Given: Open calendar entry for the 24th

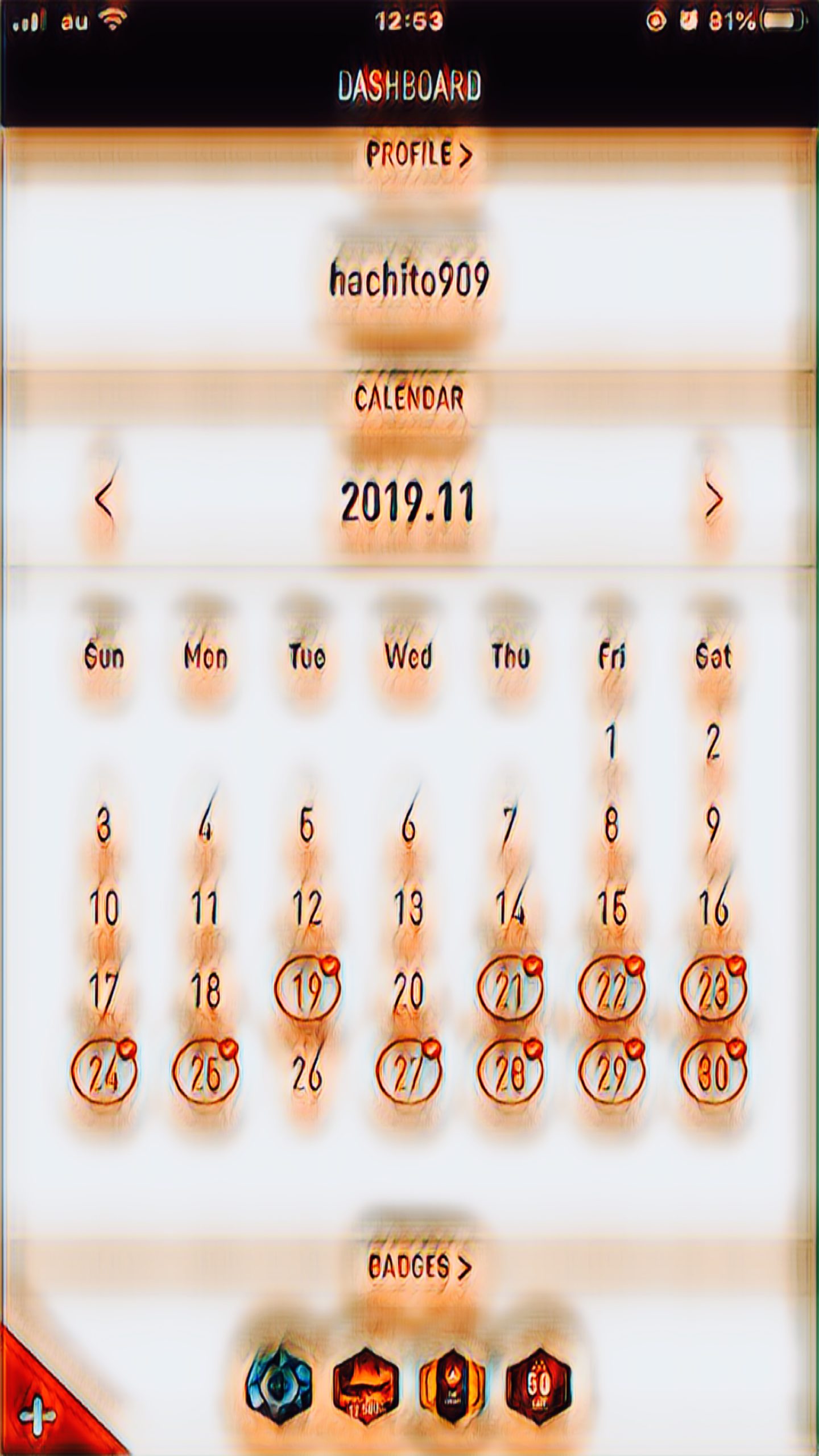Looking at the screenshot, I should [104, 1073].
